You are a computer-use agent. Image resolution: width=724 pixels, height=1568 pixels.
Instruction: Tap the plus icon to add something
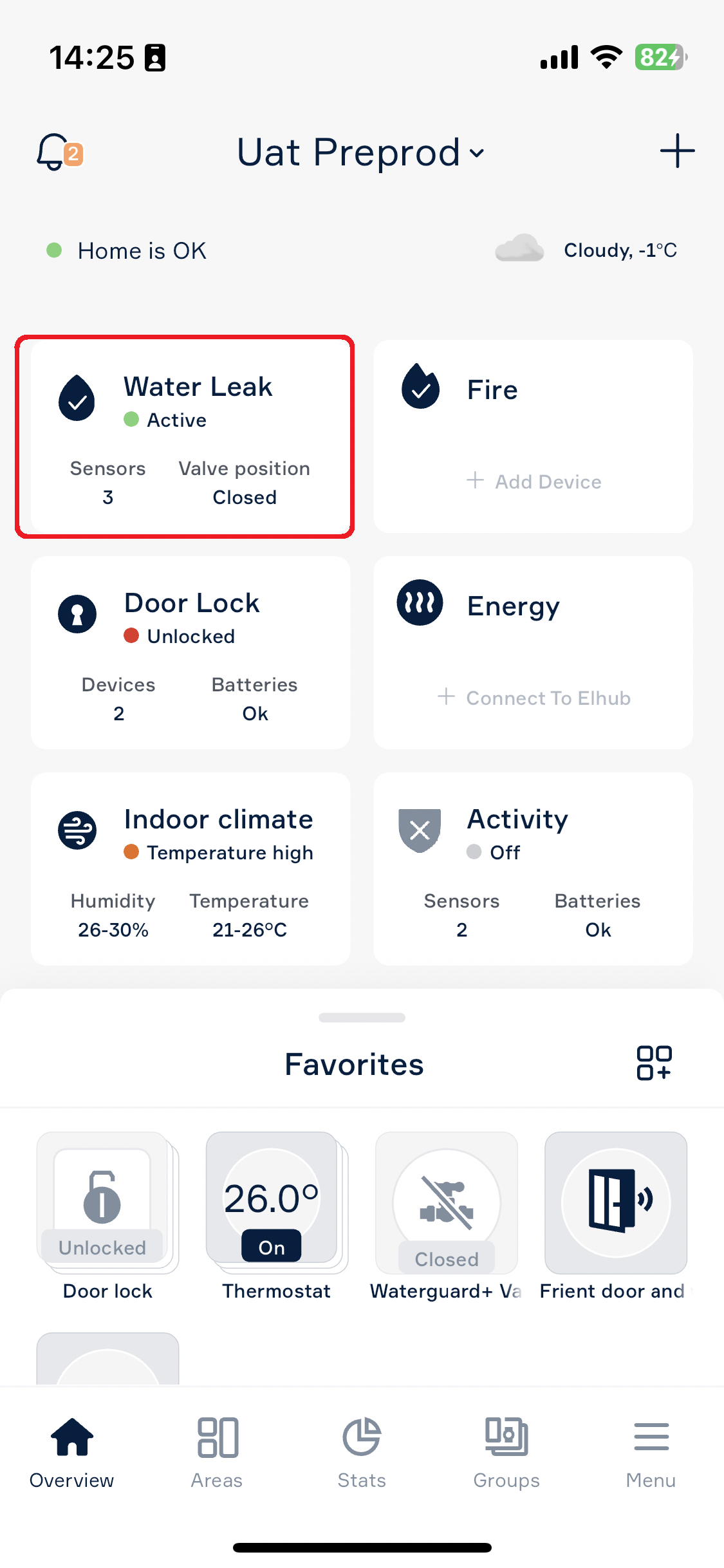point(677,151)
